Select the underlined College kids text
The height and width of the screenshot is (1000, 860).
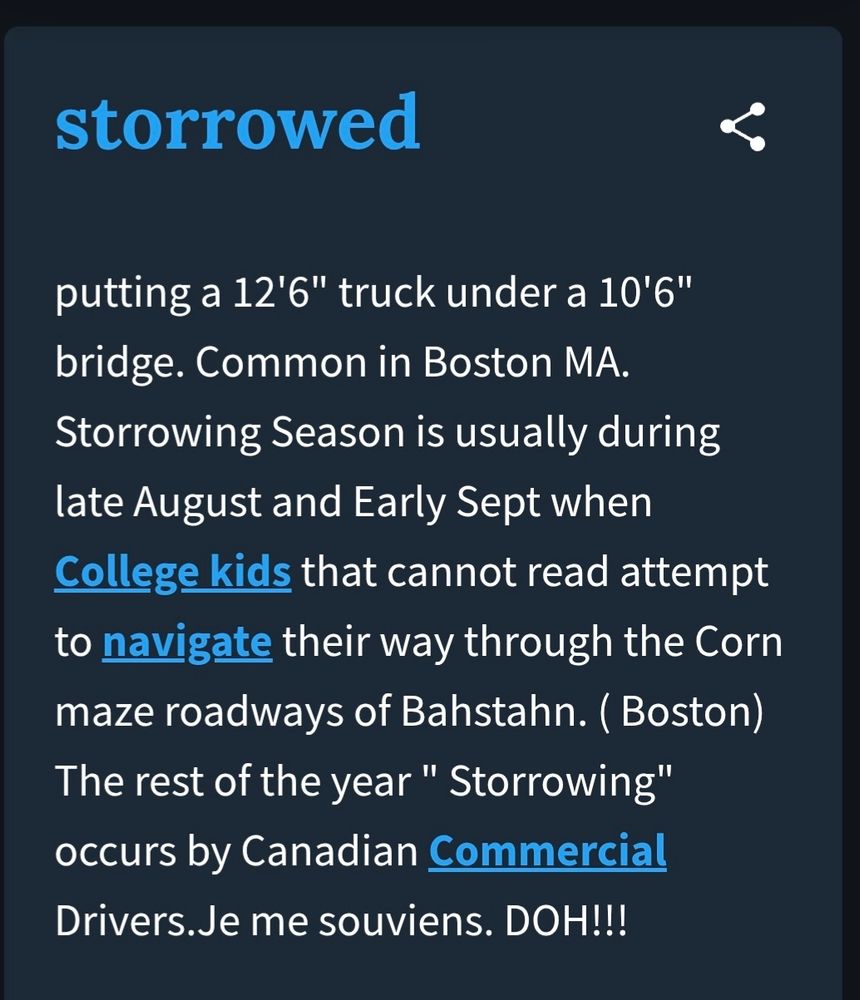click(172, 572)
